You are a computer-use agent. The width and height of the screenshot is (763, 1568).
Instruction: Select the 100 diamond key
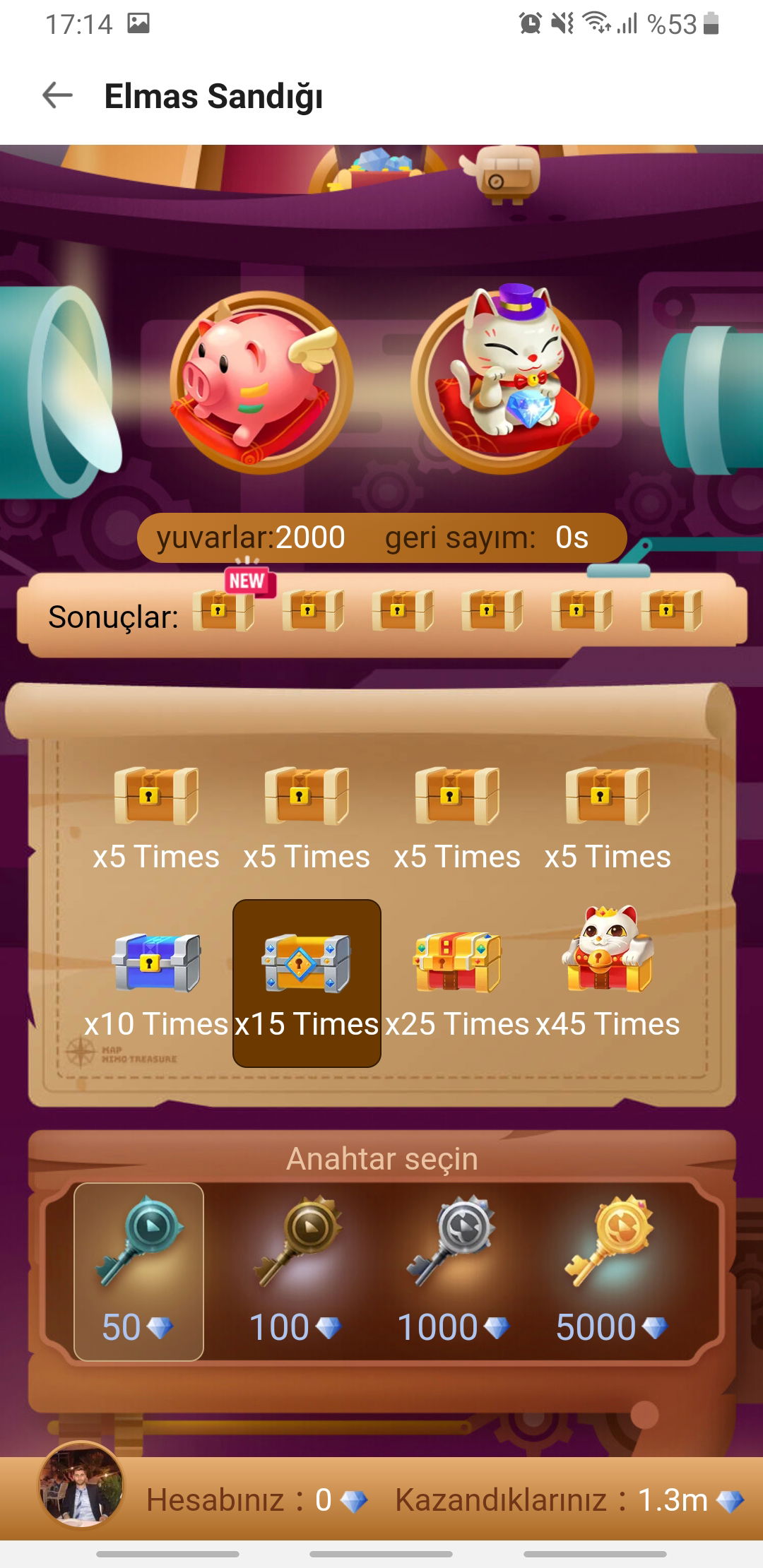(x=296, y=1271)
